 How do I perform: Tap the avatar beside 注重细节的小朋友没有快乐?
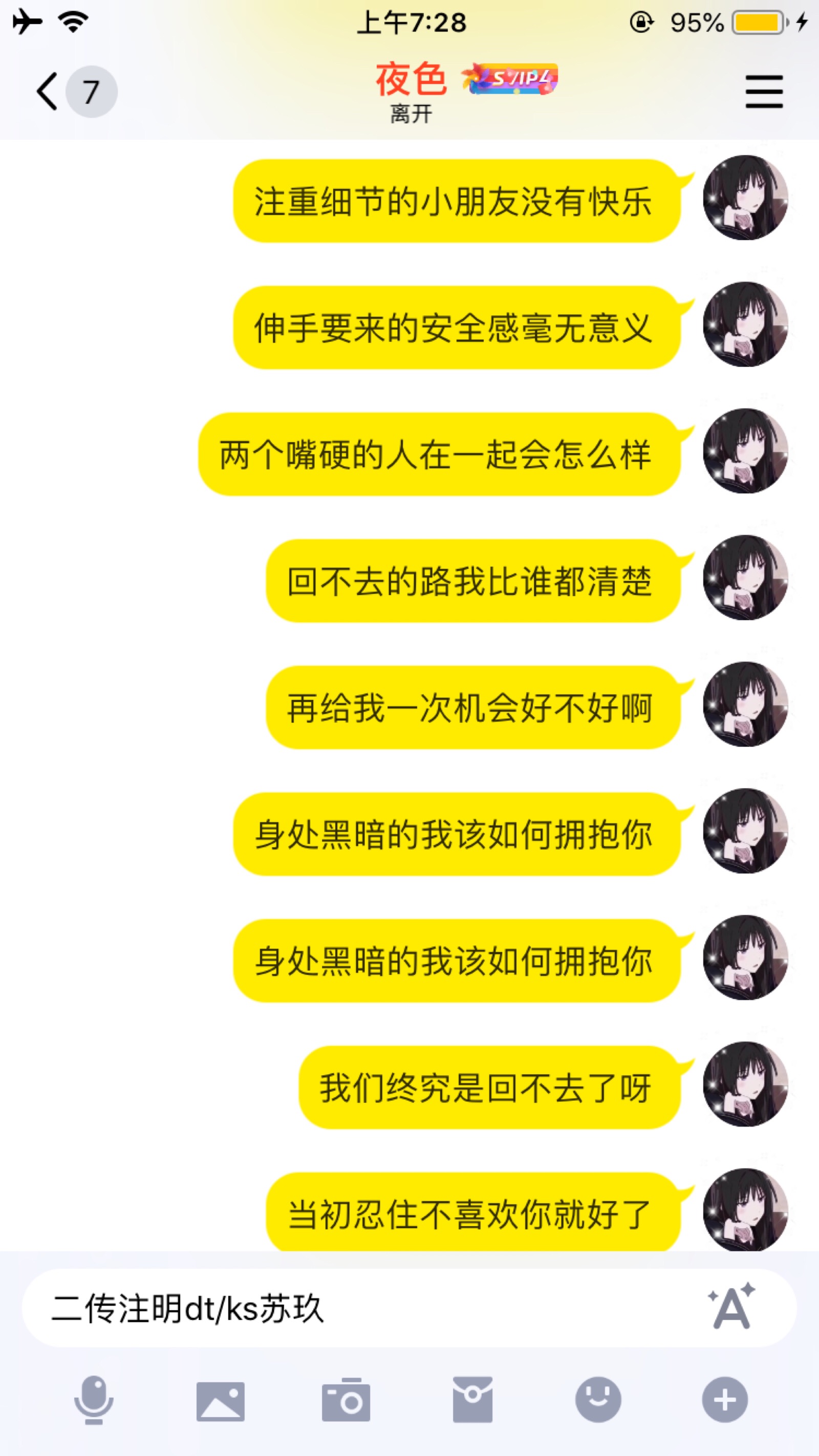click(745, 199)
